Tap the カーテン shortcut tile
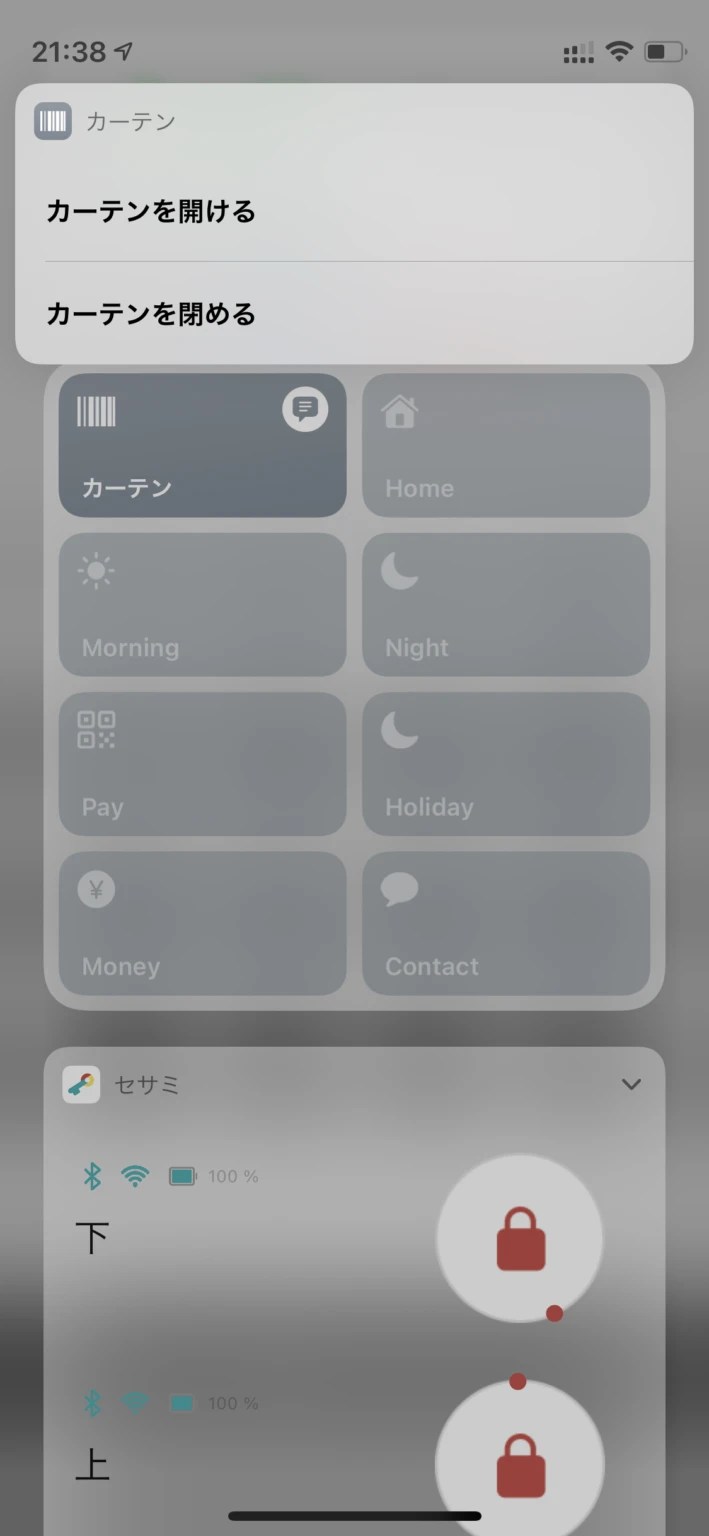 click(202, 445)
